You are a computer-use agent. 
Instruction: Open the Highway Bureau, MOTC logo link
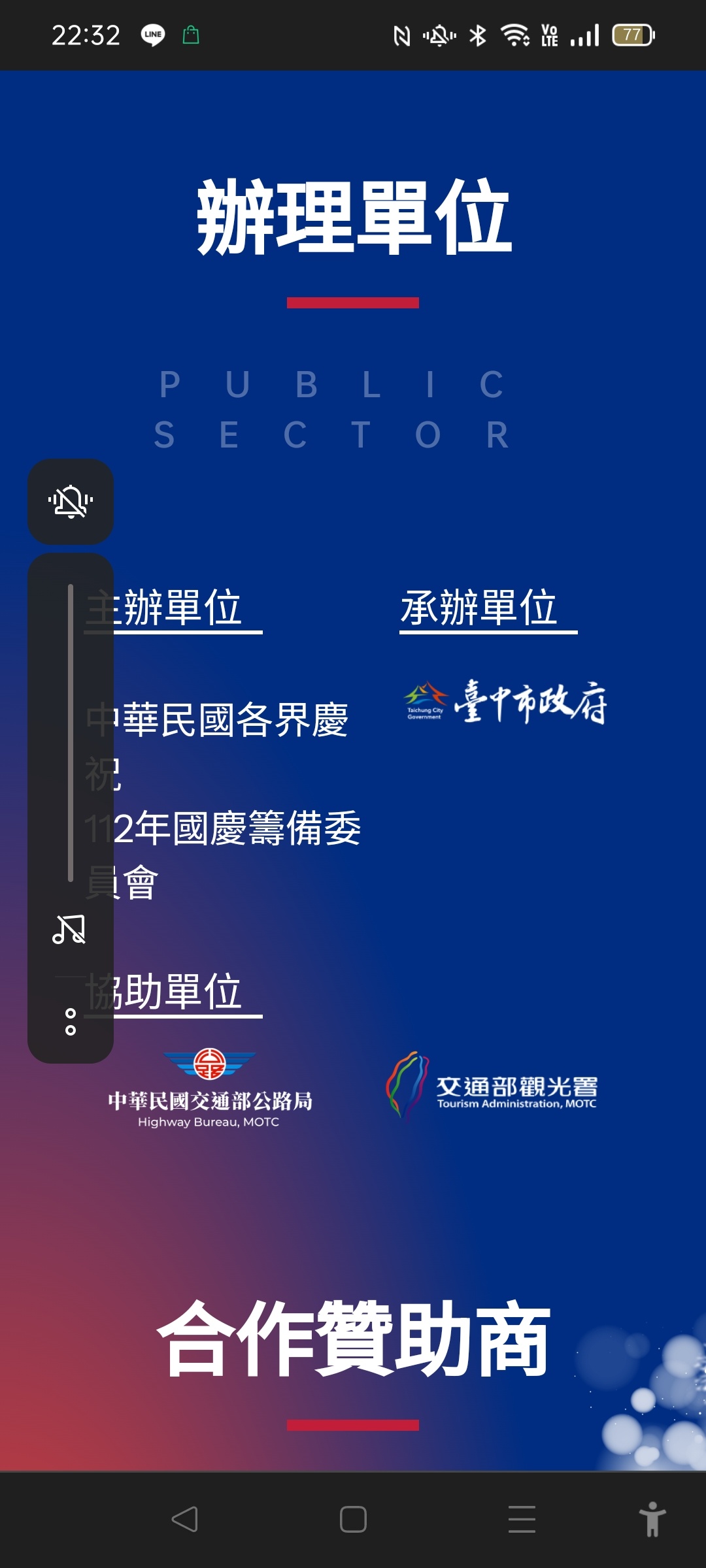(x=210, y=1089)
